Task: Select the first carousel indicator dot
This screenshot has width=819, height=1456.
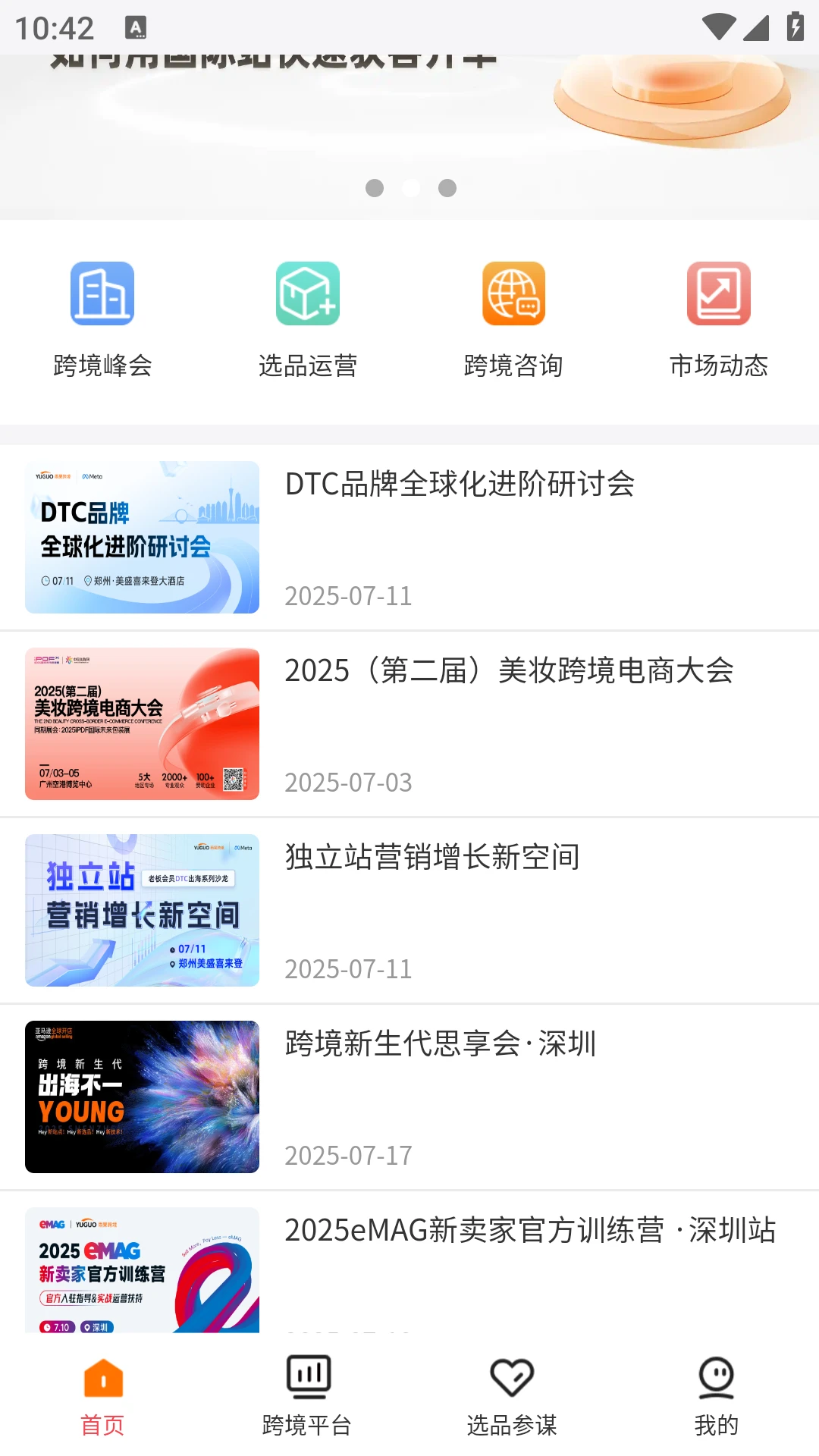Action: [x=375, y=189]
